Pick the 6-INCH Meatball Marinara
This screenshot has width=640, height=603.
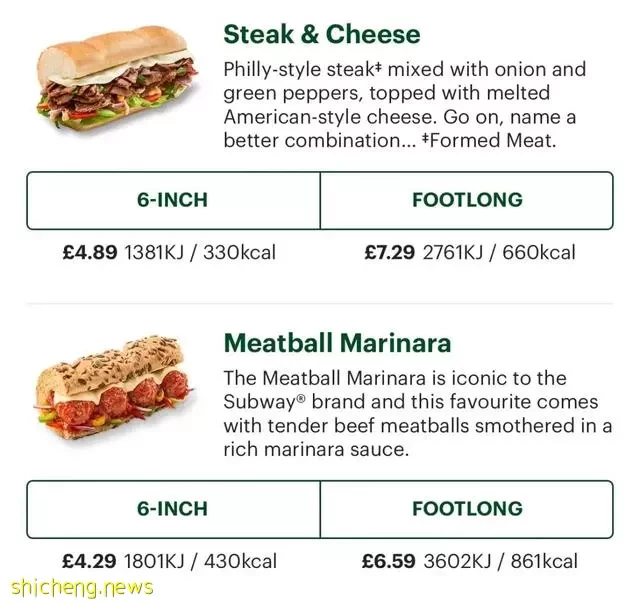coord(172,509)
